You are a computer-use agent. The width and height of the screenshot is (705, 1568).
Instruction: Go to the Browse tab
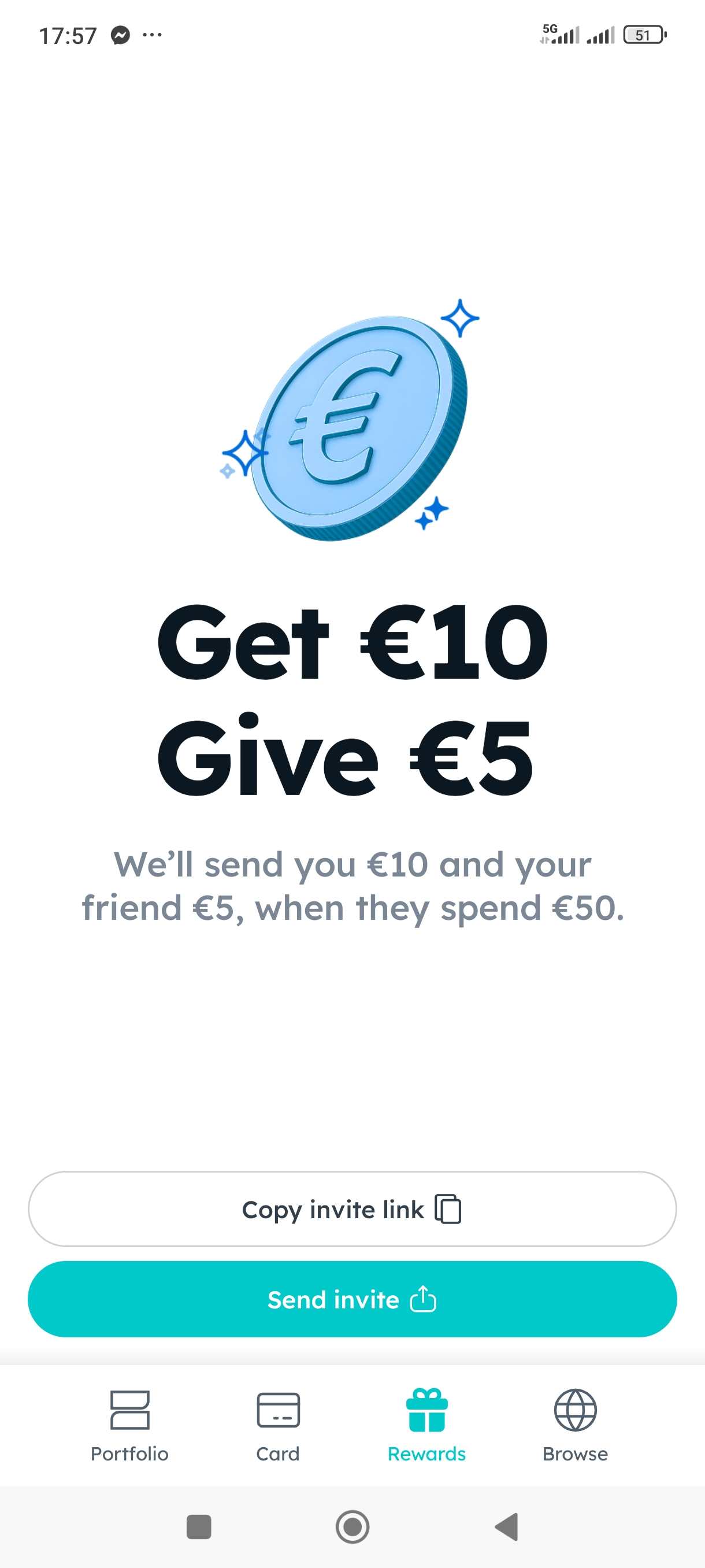tap(575, 1426)
